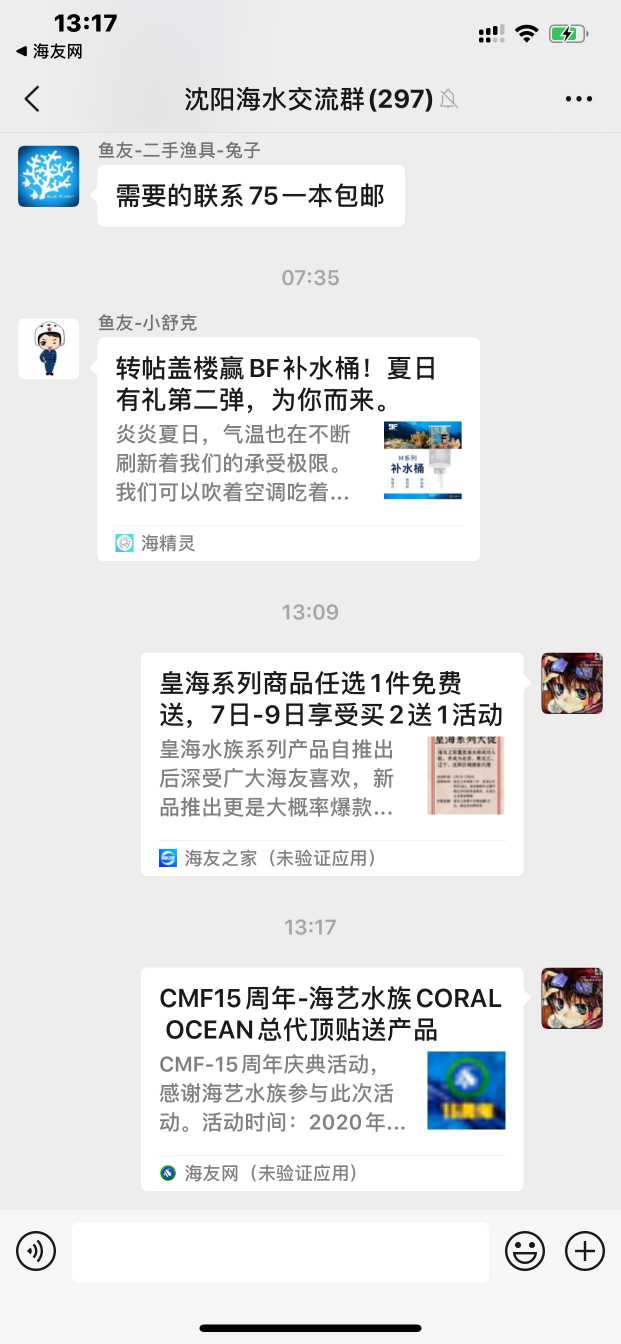Return to the 海友网 app
The width and height of the screenshot is (621, 1344).
(49, 51)
